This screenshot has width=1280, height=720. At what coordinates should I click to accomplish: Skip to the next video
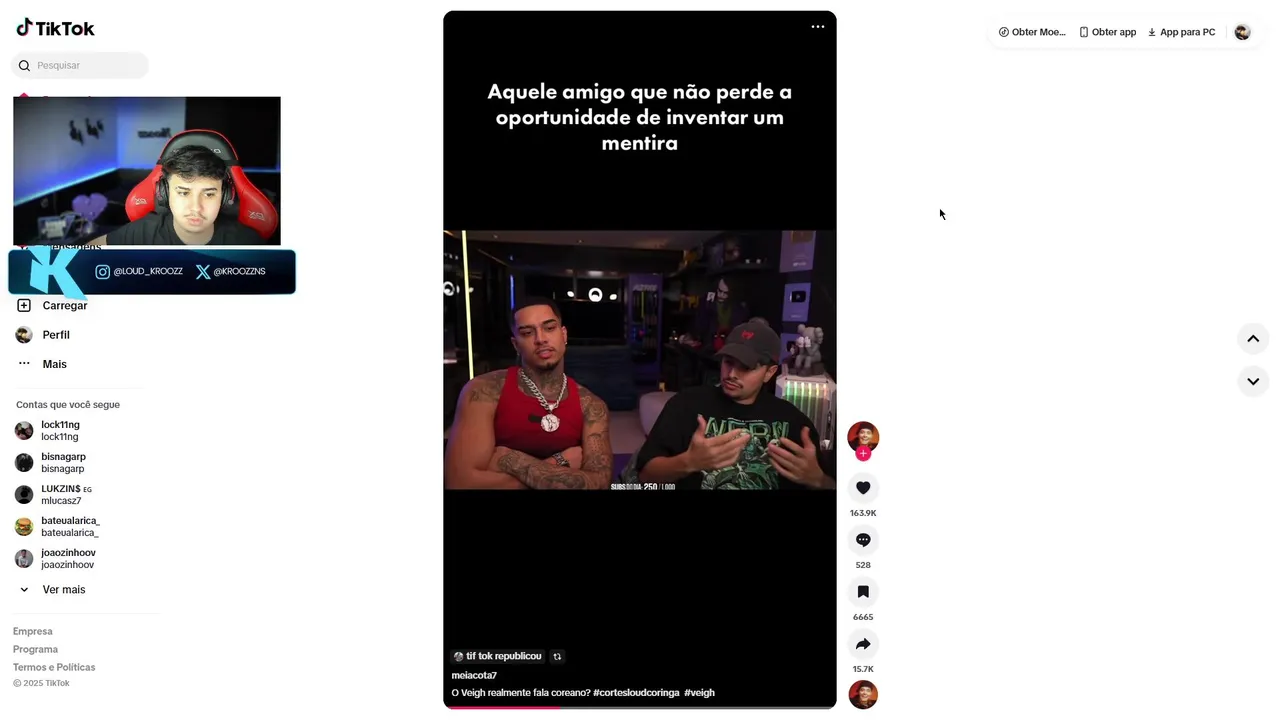click(1253, 381)
